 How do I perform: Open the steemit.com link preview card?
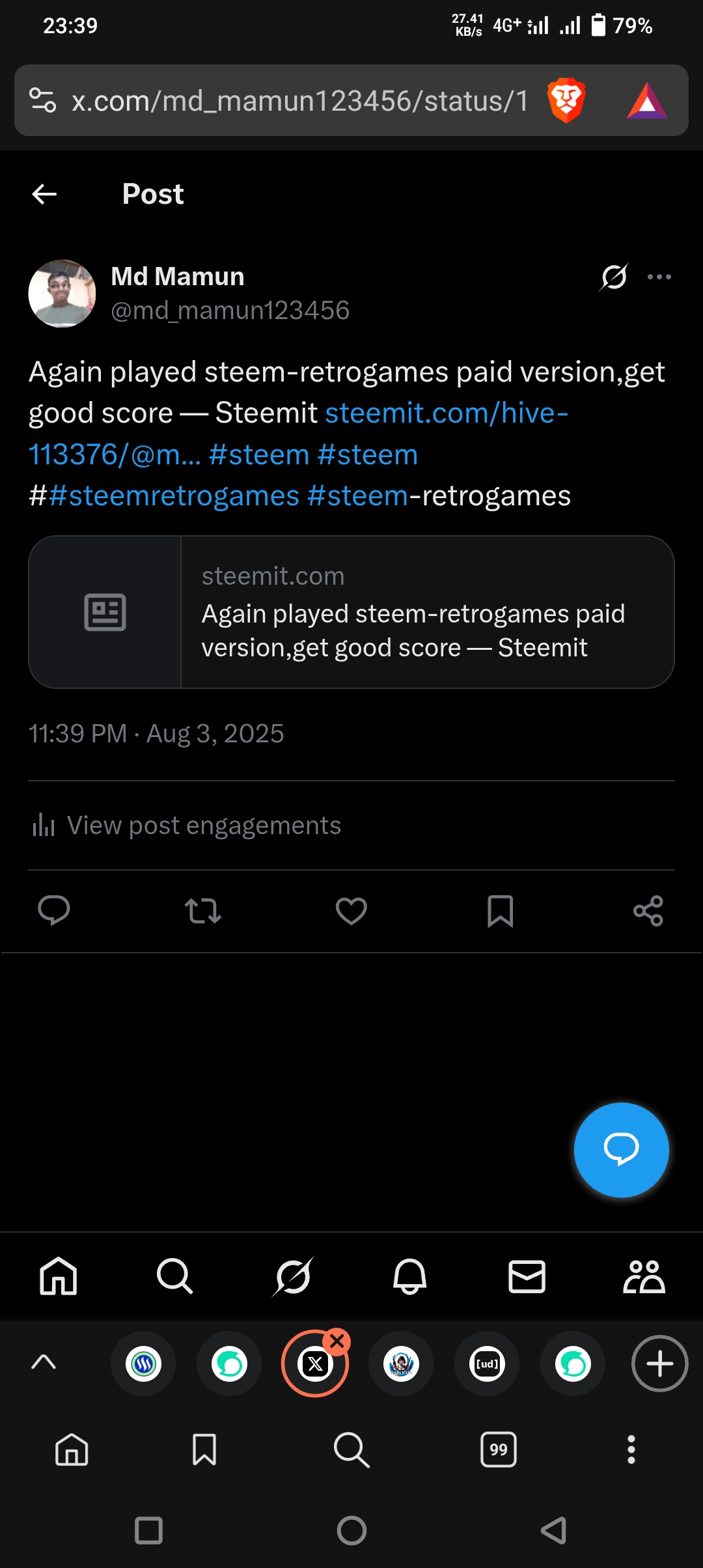(351, 612)
